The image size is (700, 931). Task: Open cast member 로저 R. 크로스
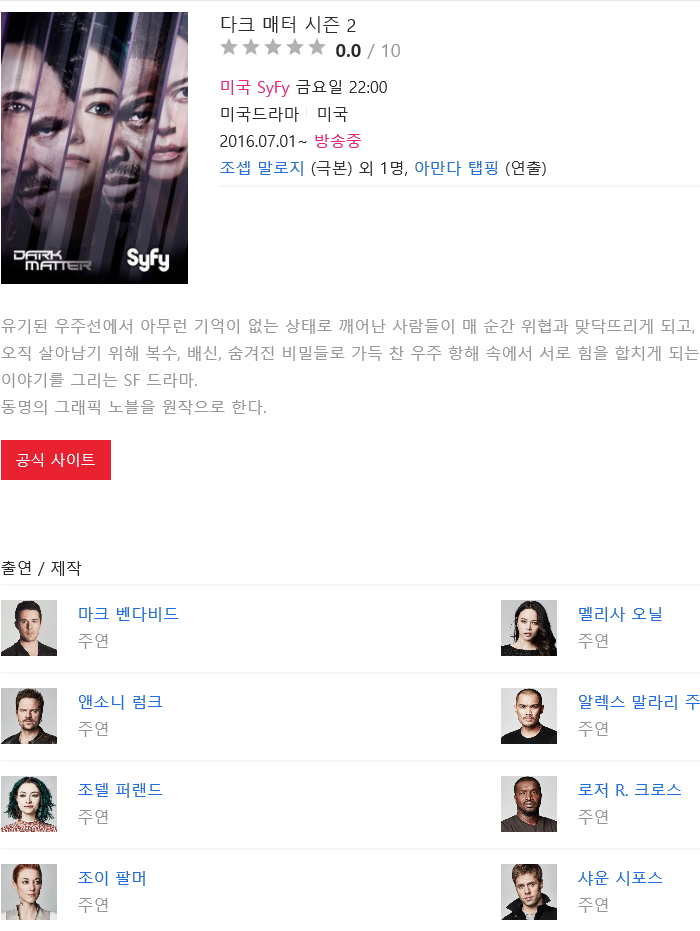(629, 790)
